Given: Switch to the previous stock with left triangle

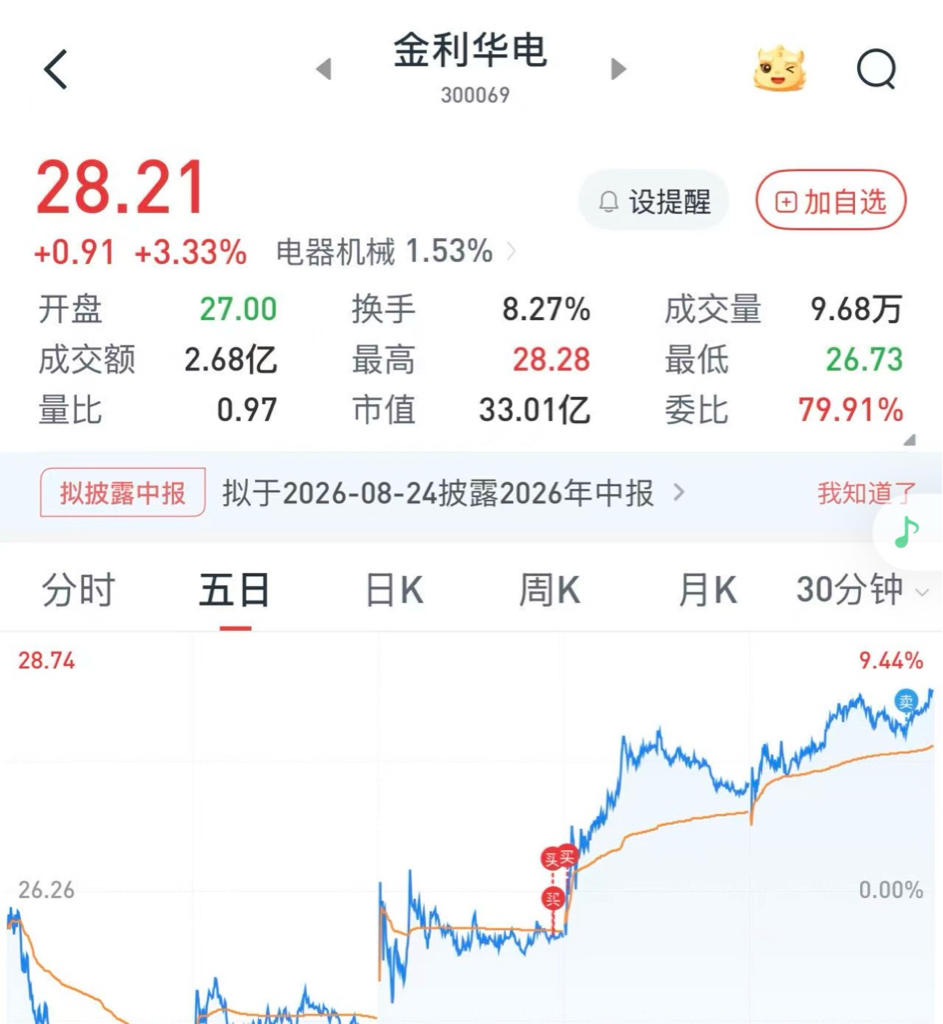Looking at the screenshot, I should 324,69.
